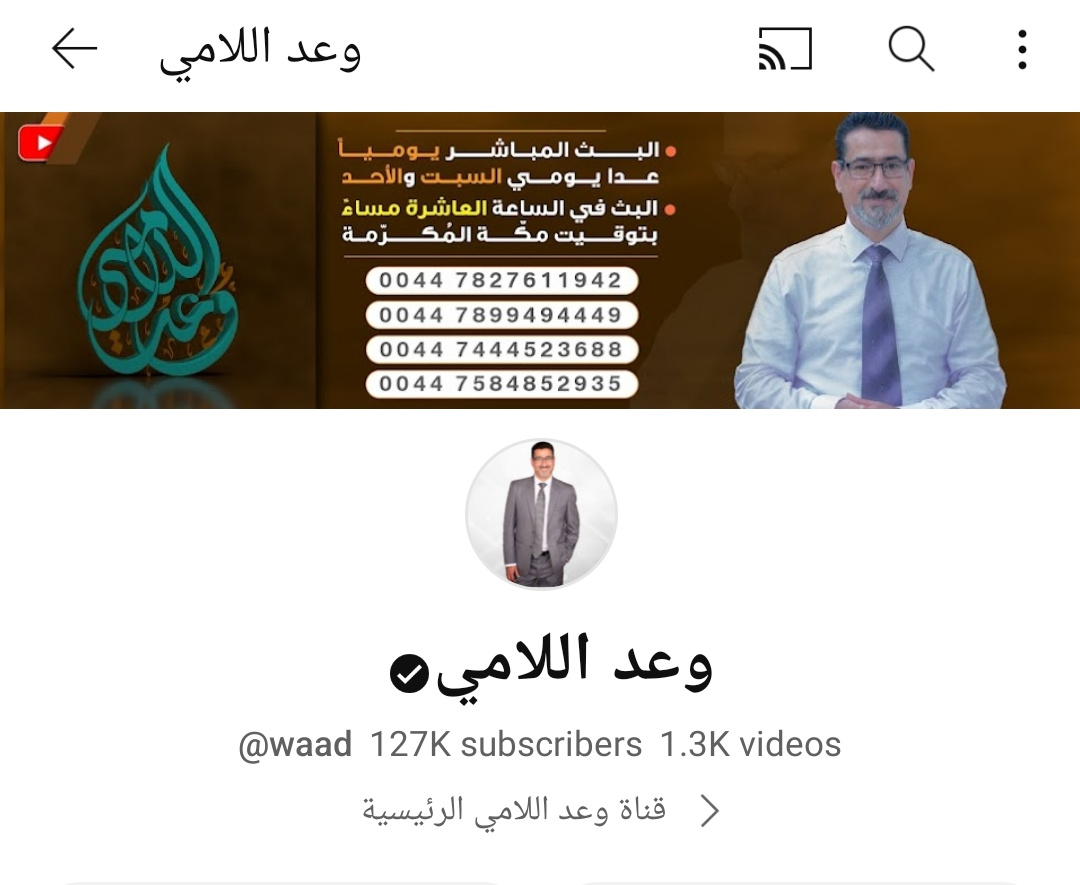Open the cast to device icon
This screenshot has height=885, width=1080.
coord(785,49)
